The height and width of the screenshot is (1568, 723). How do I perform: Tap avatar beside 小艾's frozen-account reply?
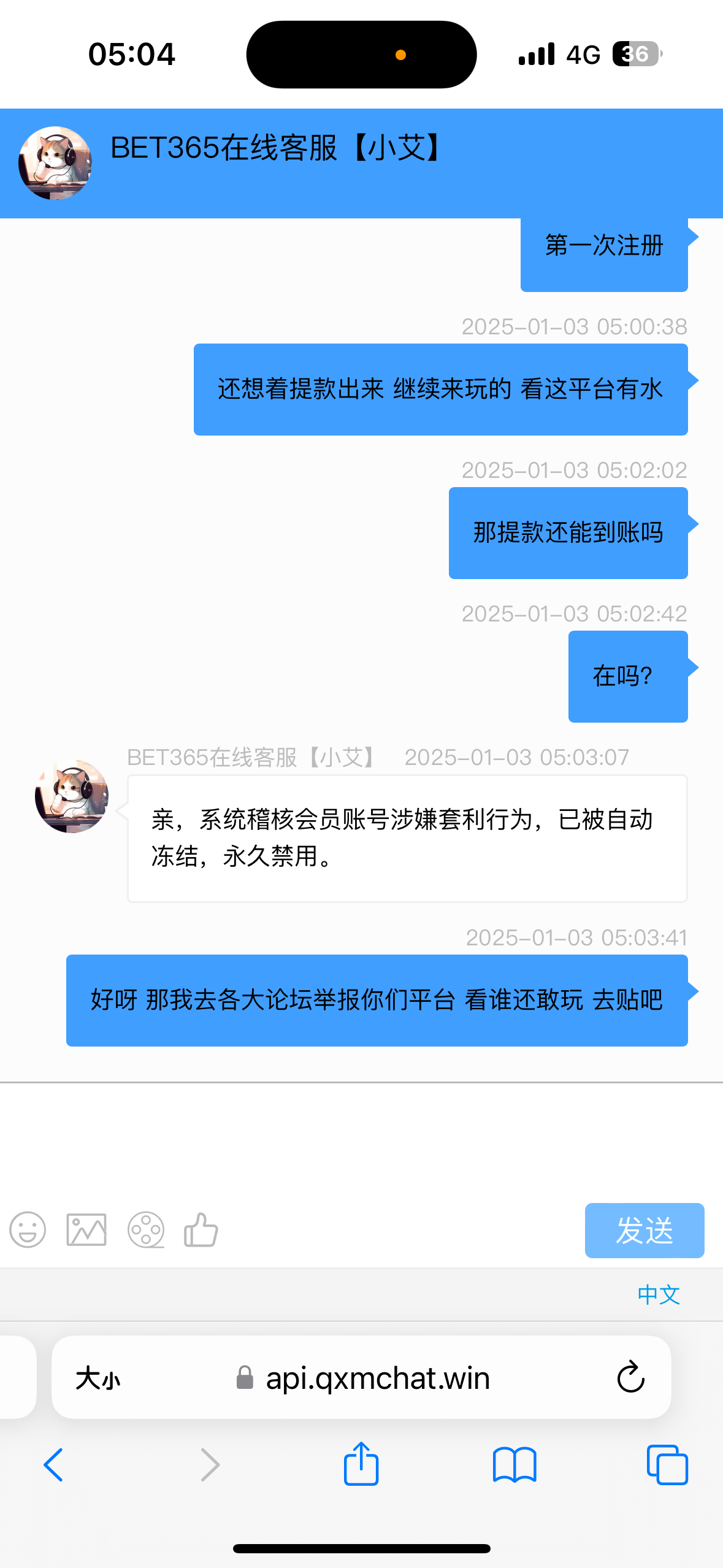tap(71, 800)
